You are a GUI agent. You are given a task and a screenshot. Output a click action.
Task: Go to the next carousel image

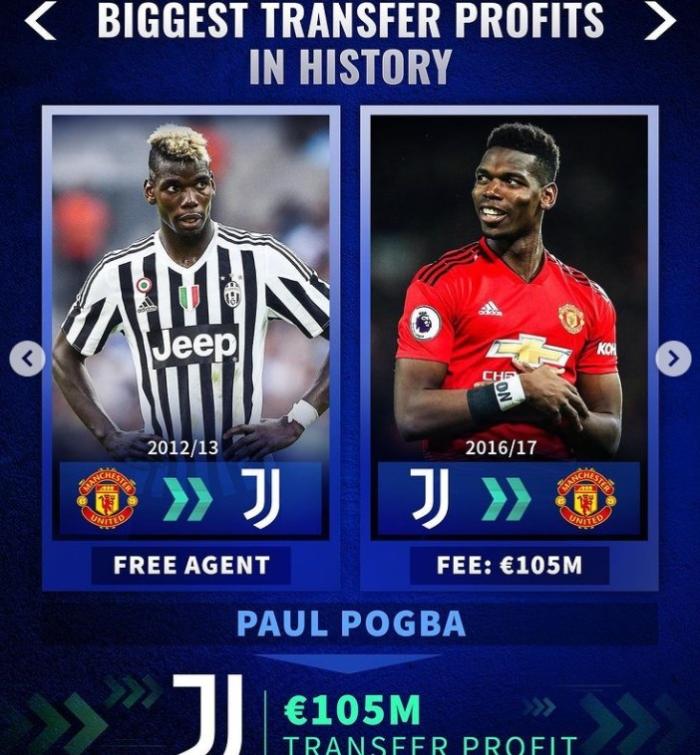[x=673, y=358]
